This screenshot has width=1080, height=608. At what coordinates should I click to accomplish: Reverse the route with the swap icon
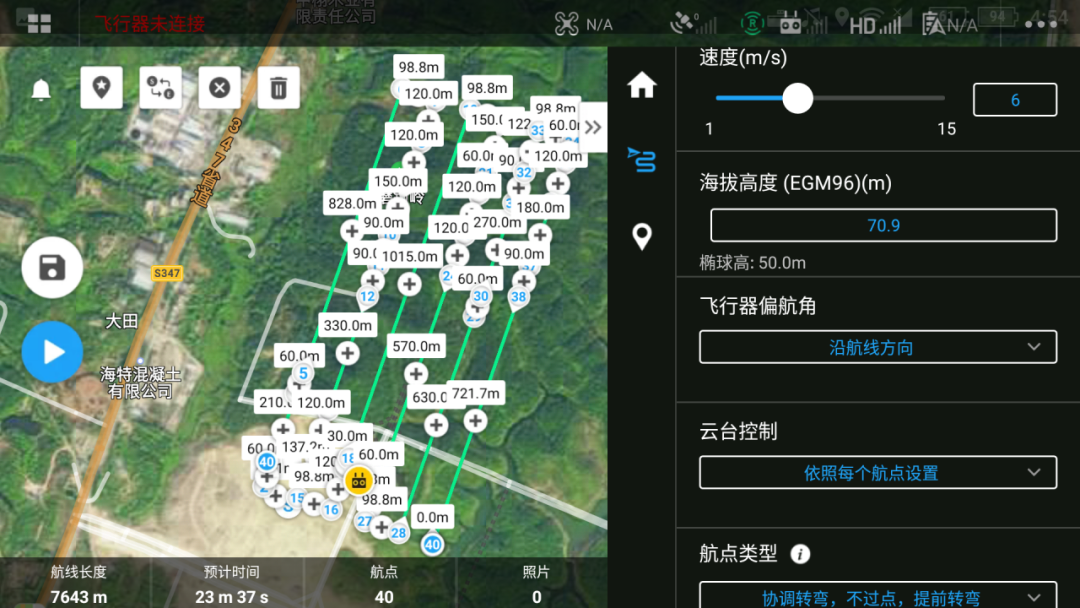(160, 88)
